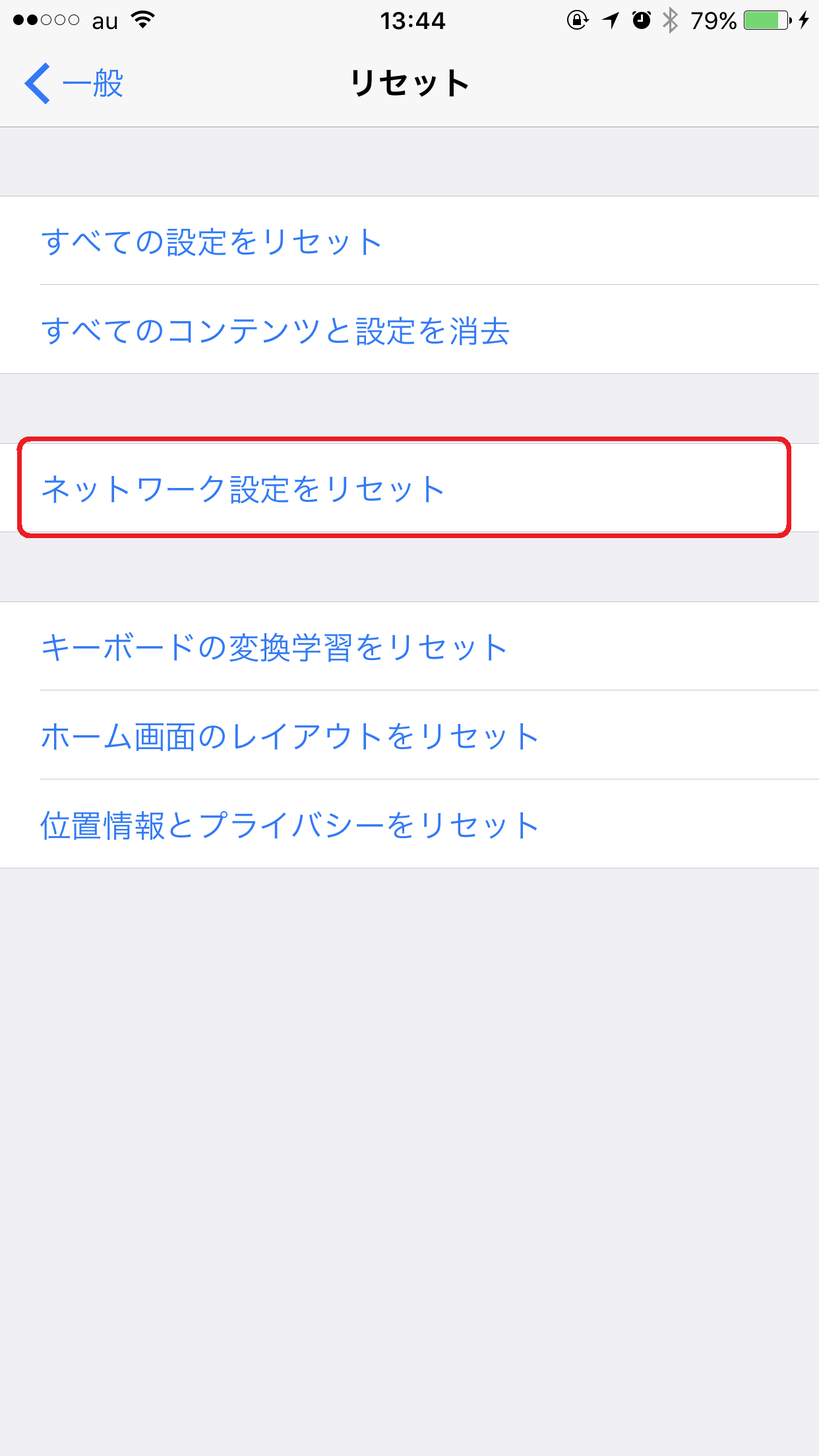Tap ネットワーク設定をリセット
This screenshot has width=819, height=1456.
coord(243,489)
